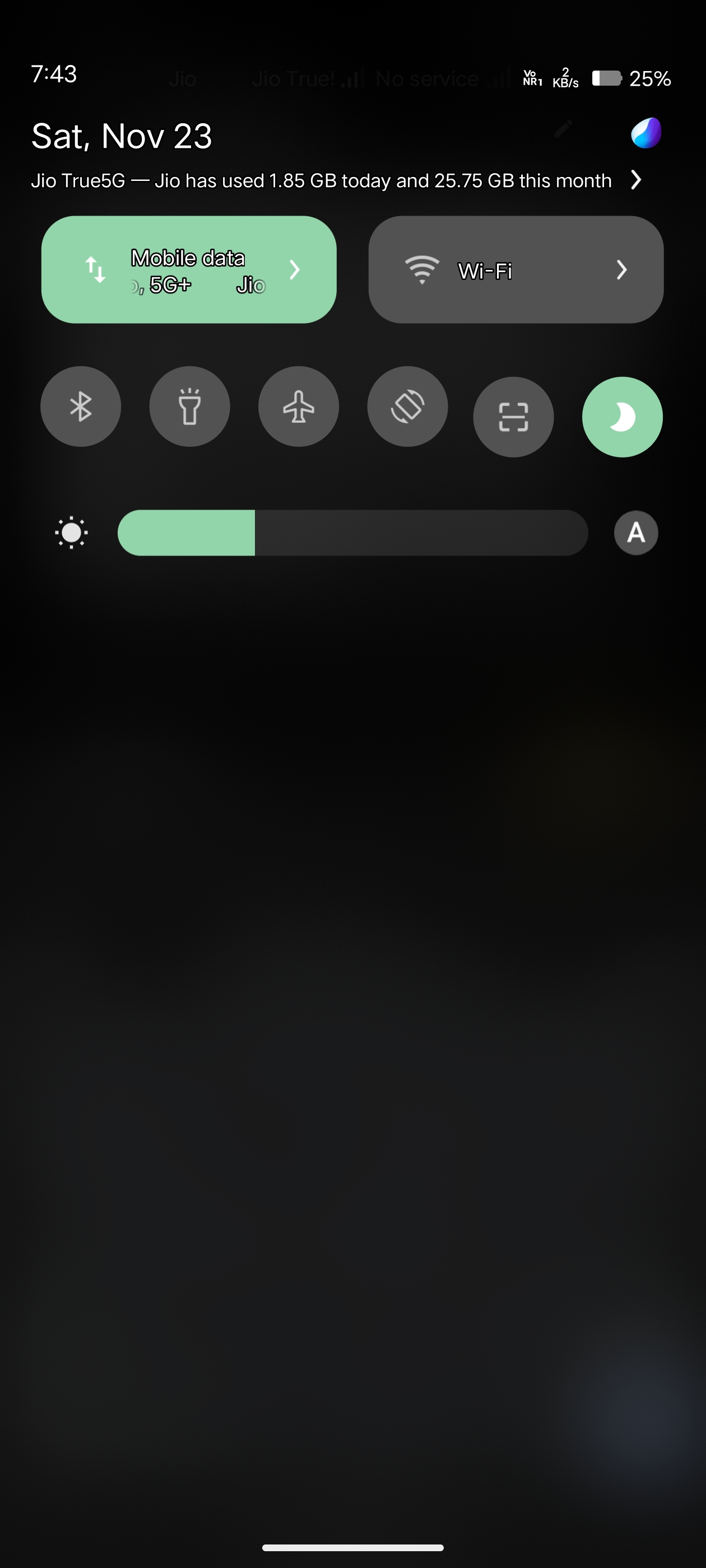The width and height of the screenshot is (706, 1568).
Task: Toggle auto-rotate screen
Action: tap(407, 407)
